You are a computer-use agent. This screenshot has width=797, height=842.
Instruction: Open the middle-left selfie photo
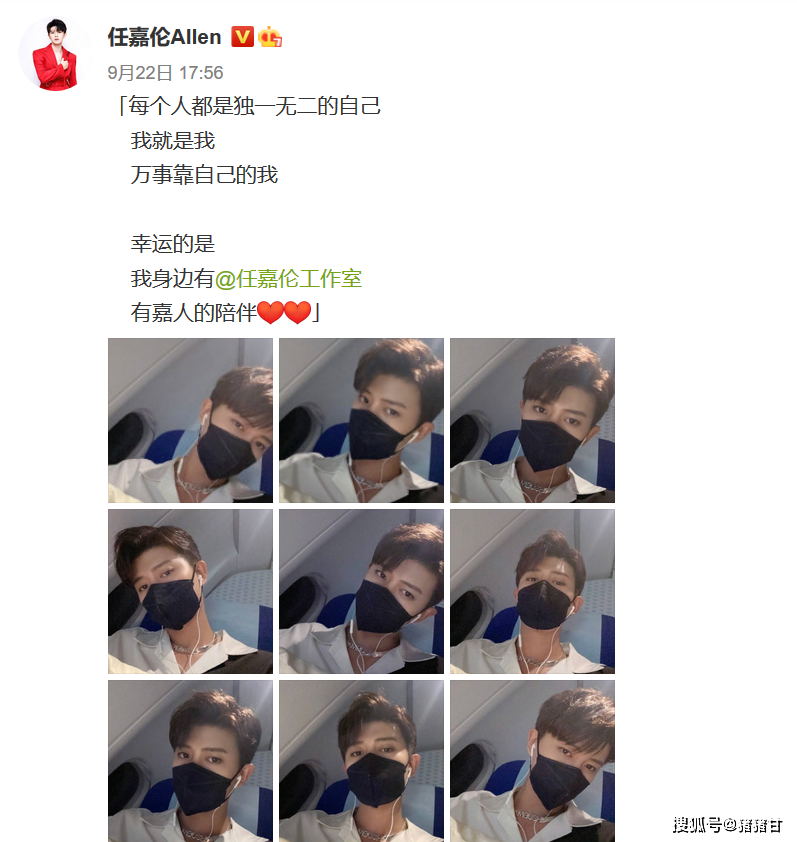coord(189,590)
